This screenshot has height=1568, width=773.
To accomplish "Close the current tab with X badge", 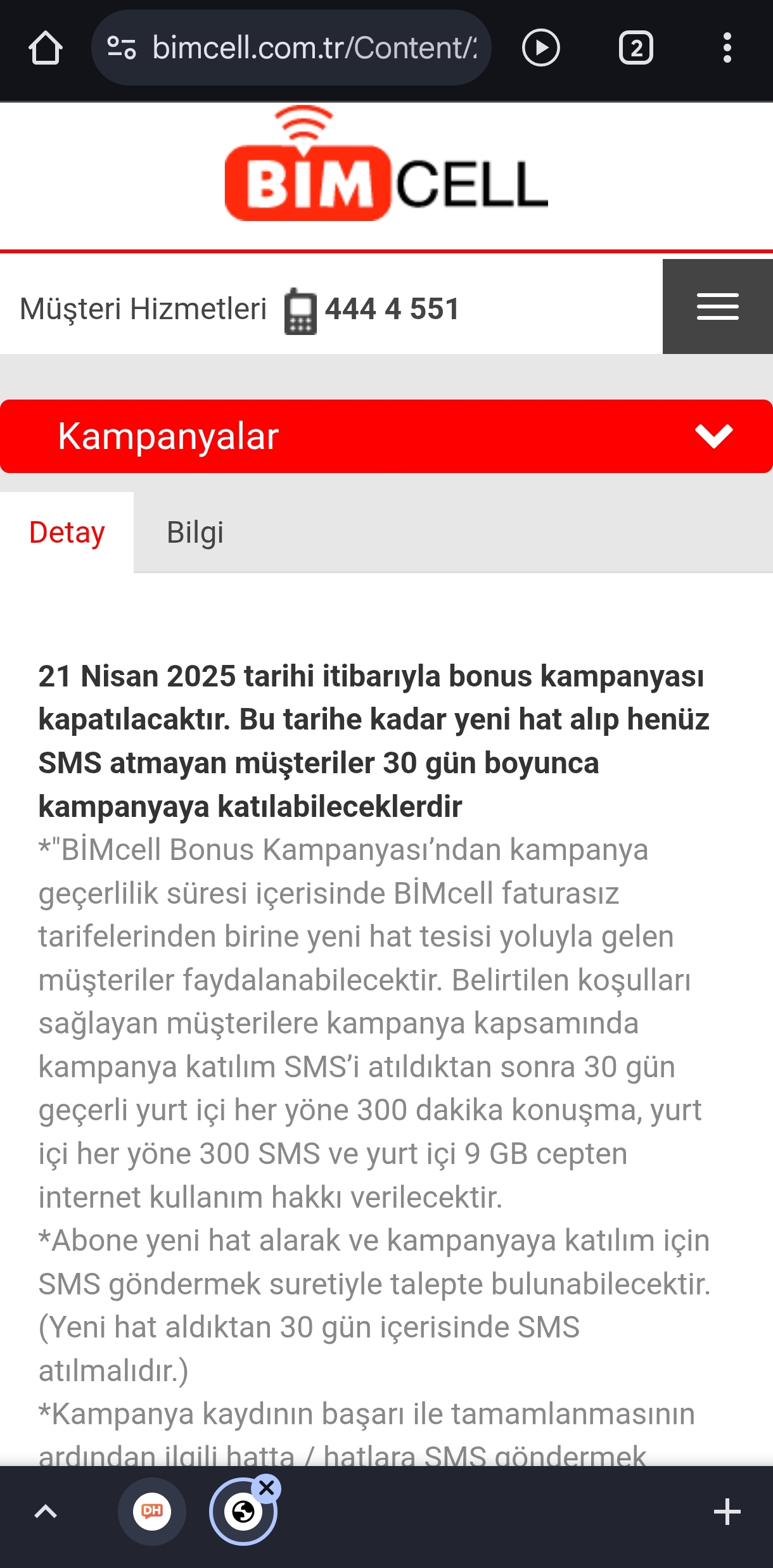I will pyautogui.click(x=267, y=1488).
